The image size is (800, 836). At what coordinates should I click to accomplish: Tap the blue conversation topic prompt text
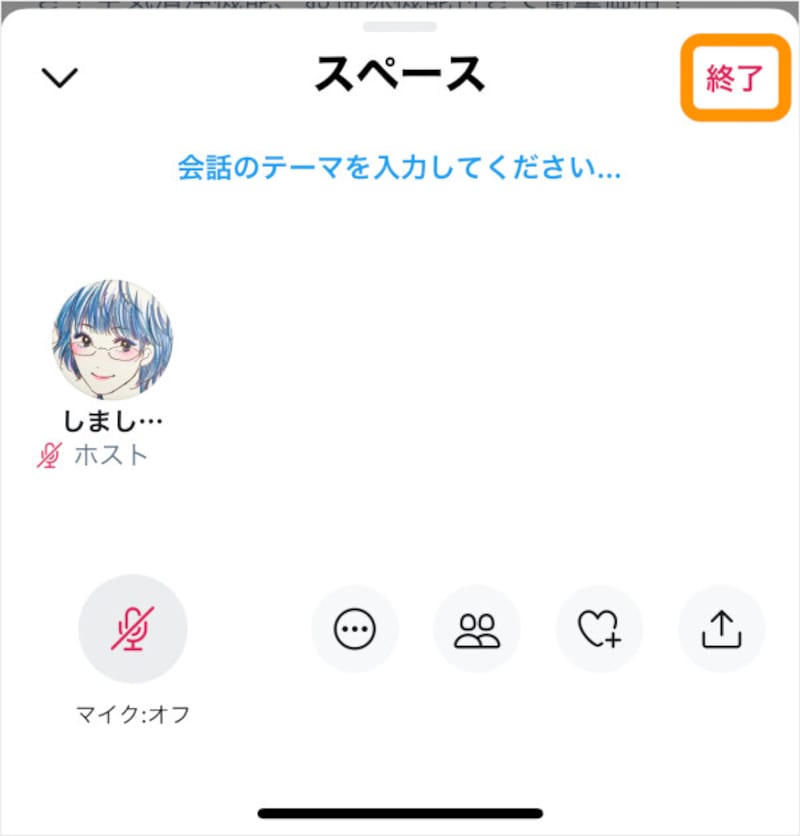coord(400,170)
